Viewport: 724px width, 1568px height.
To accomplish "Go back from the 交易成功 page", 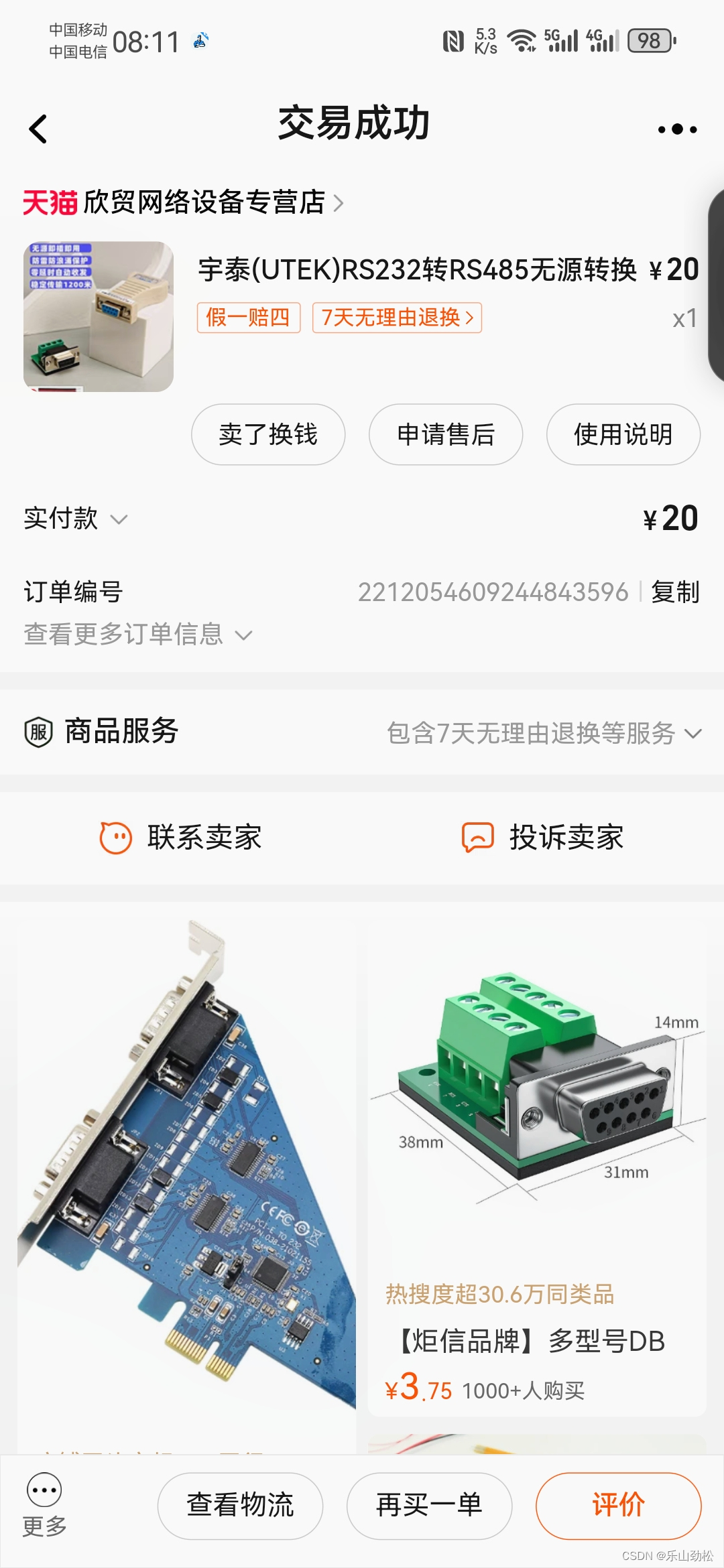I will pyautogui.click(x=39, y=129).
